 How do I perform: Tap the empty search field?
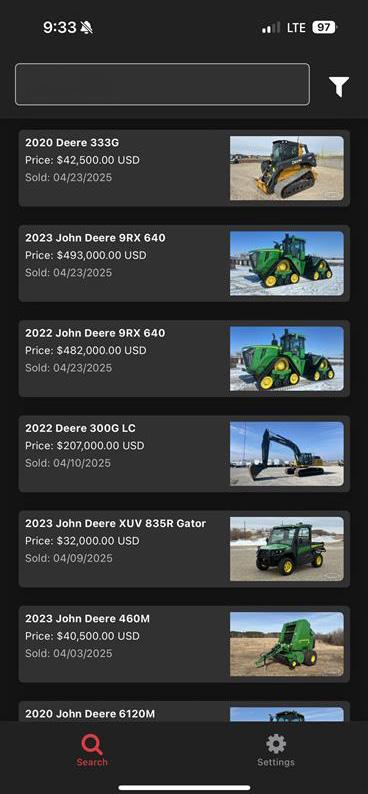(162, 85)
